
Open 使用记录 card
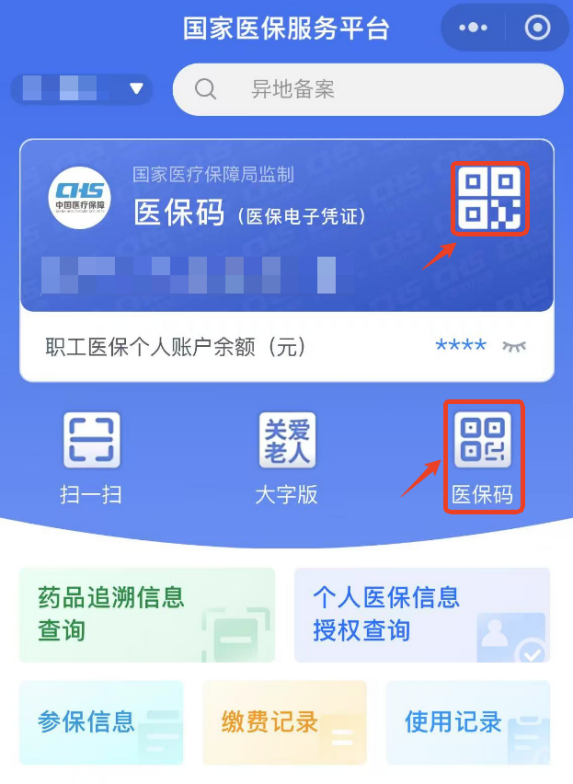pos(468,722)
